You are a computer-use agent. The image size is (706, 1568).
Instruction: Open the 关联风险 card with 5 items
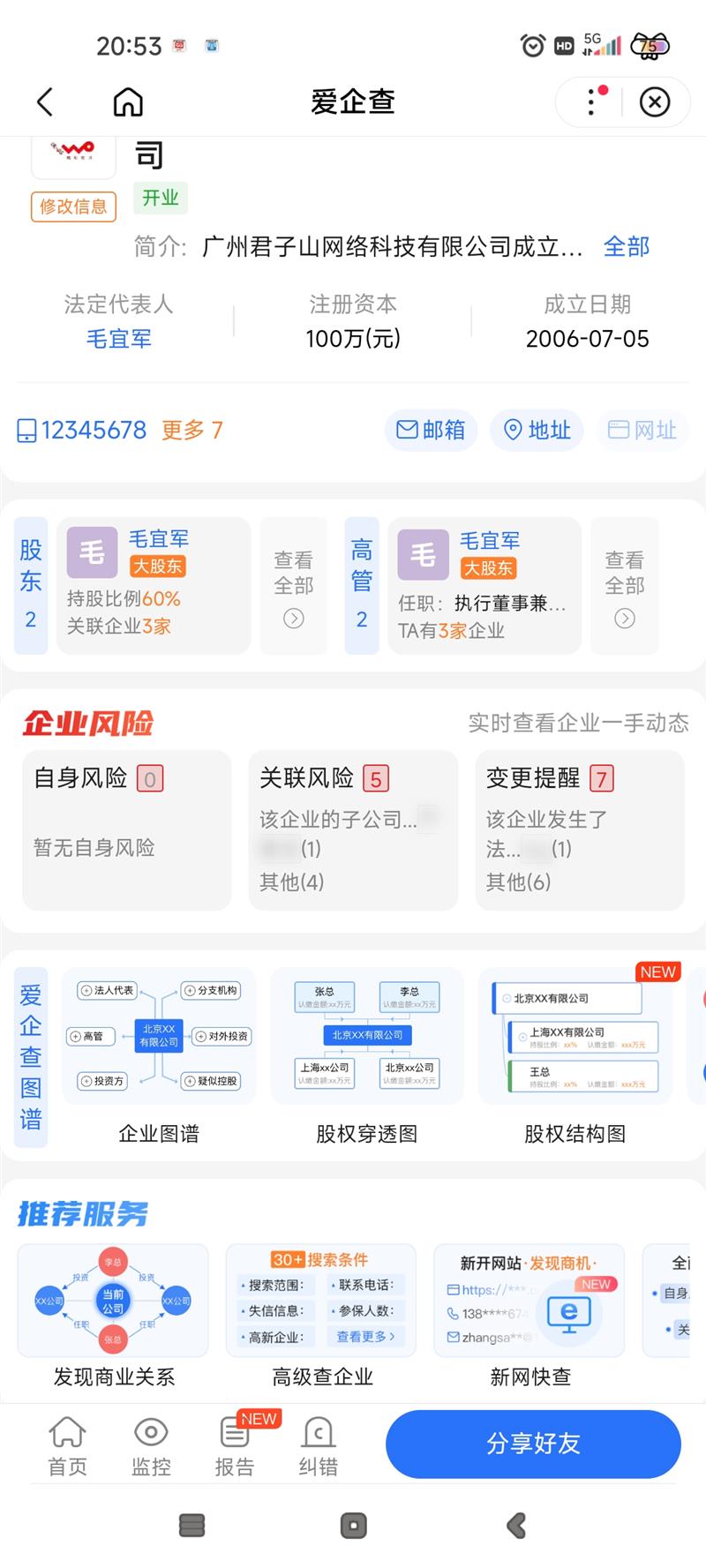pyautogui.click(x=353, y=829)
